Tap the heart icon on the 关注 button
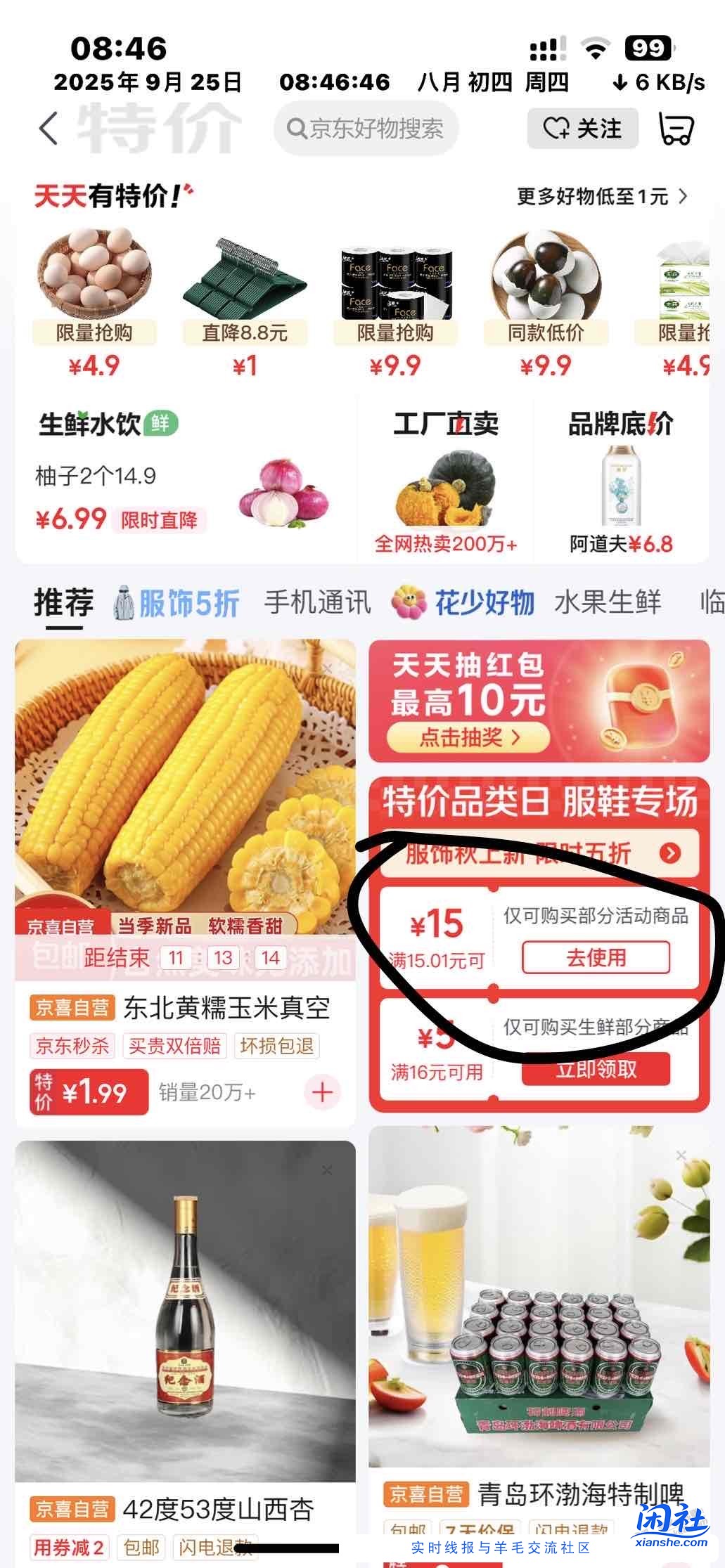 pos(556,127)
